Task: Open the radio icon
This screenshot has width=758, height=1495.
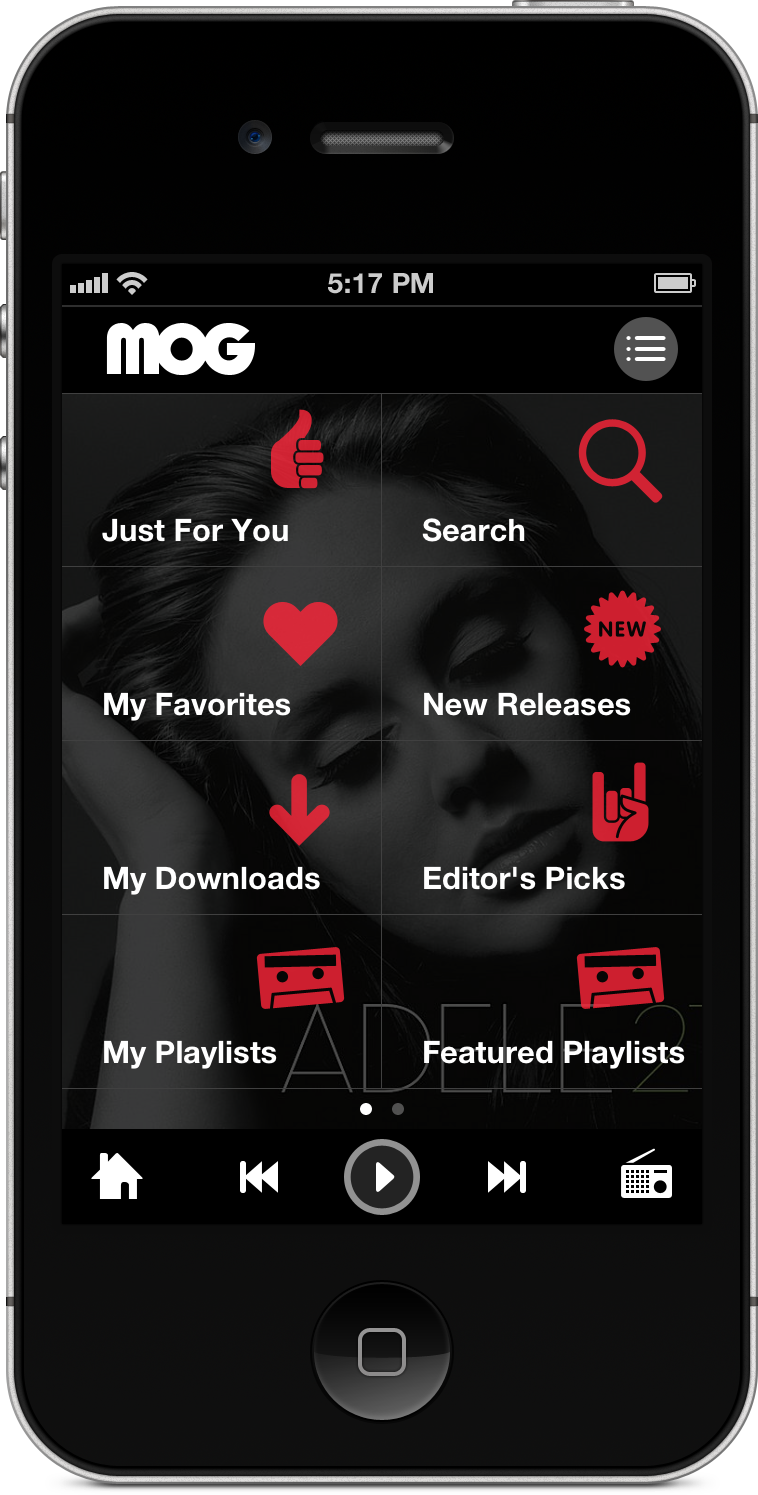Action: pos(646,1176)
